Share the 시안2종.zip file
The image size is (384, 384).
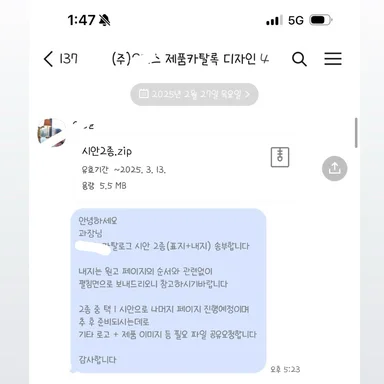334,168
